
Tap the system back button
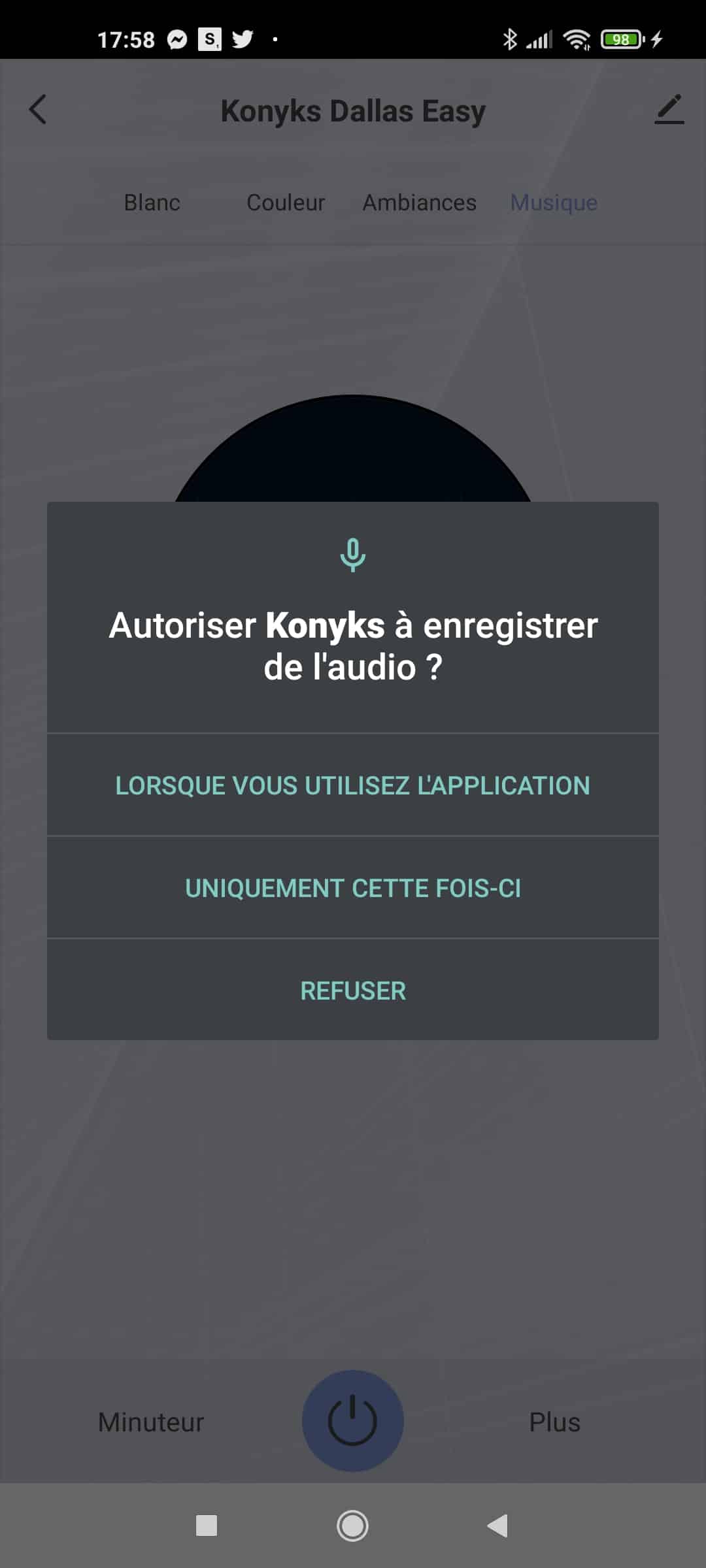(497, 1526)
